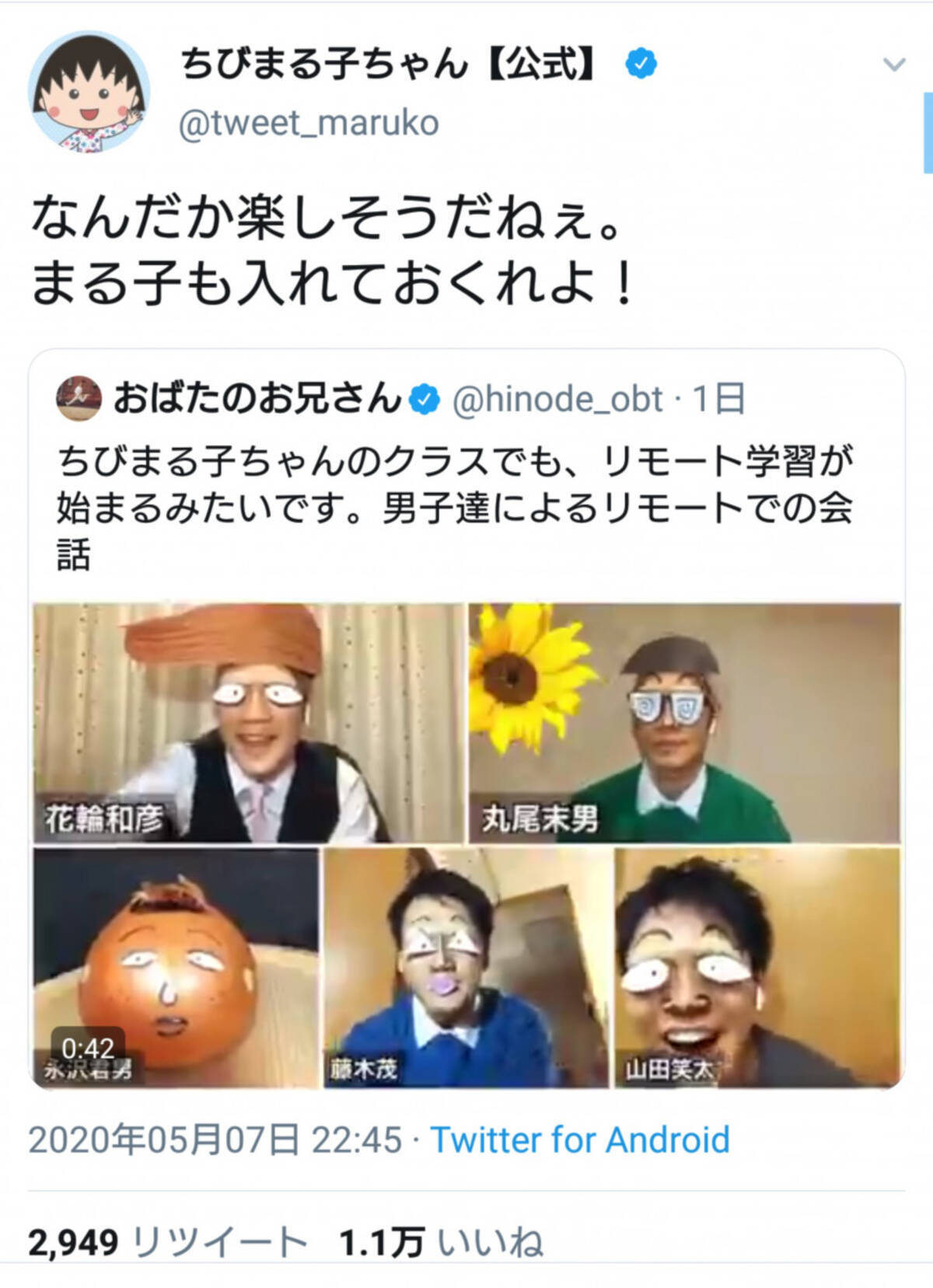Open the @tweet_maruko account name
The width and height of the screenshot is (933, 1288).
(310, 123)
